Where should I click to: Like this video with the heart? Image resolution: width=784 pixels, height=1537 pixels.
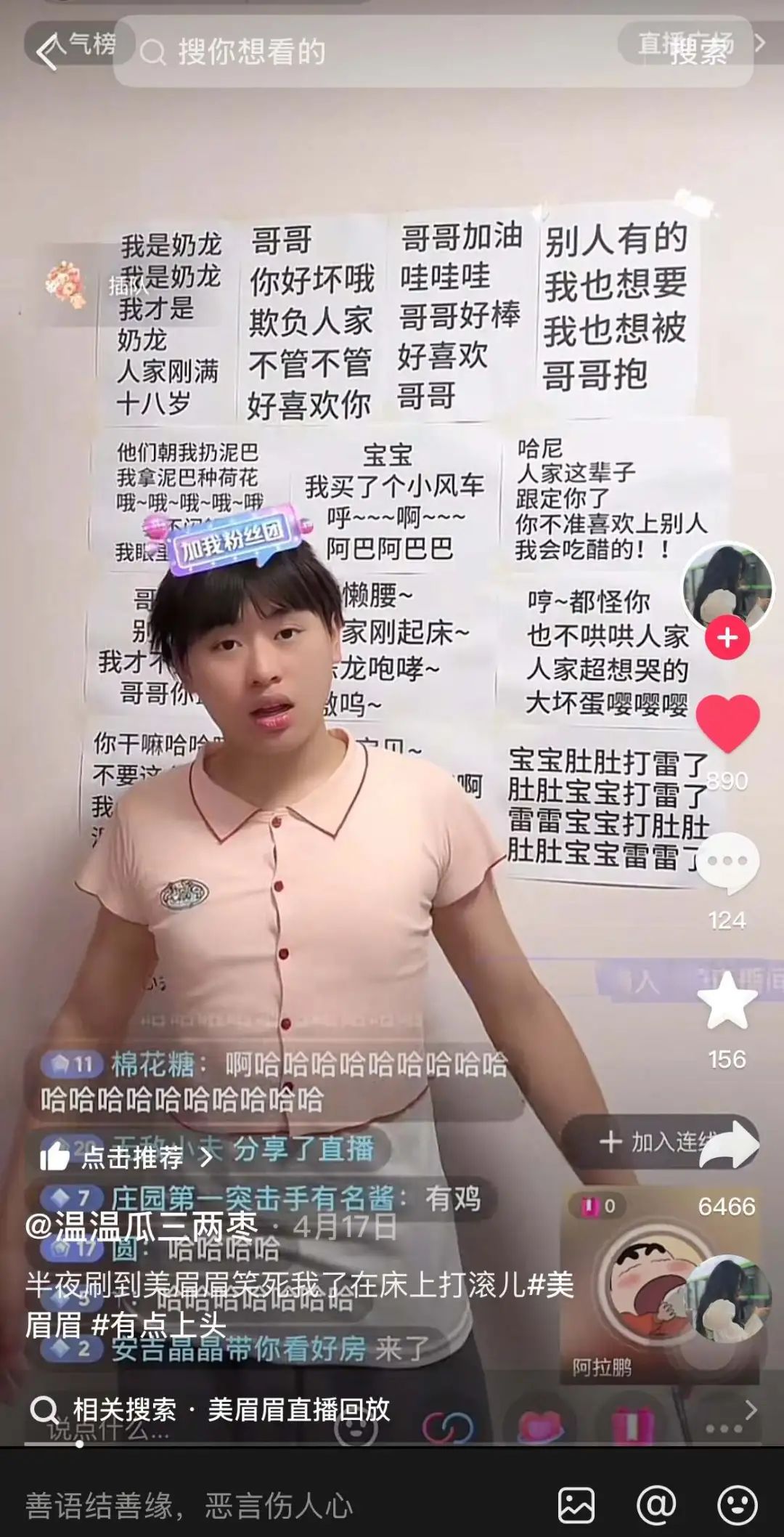pyautogui.click(x=727, y=722)
